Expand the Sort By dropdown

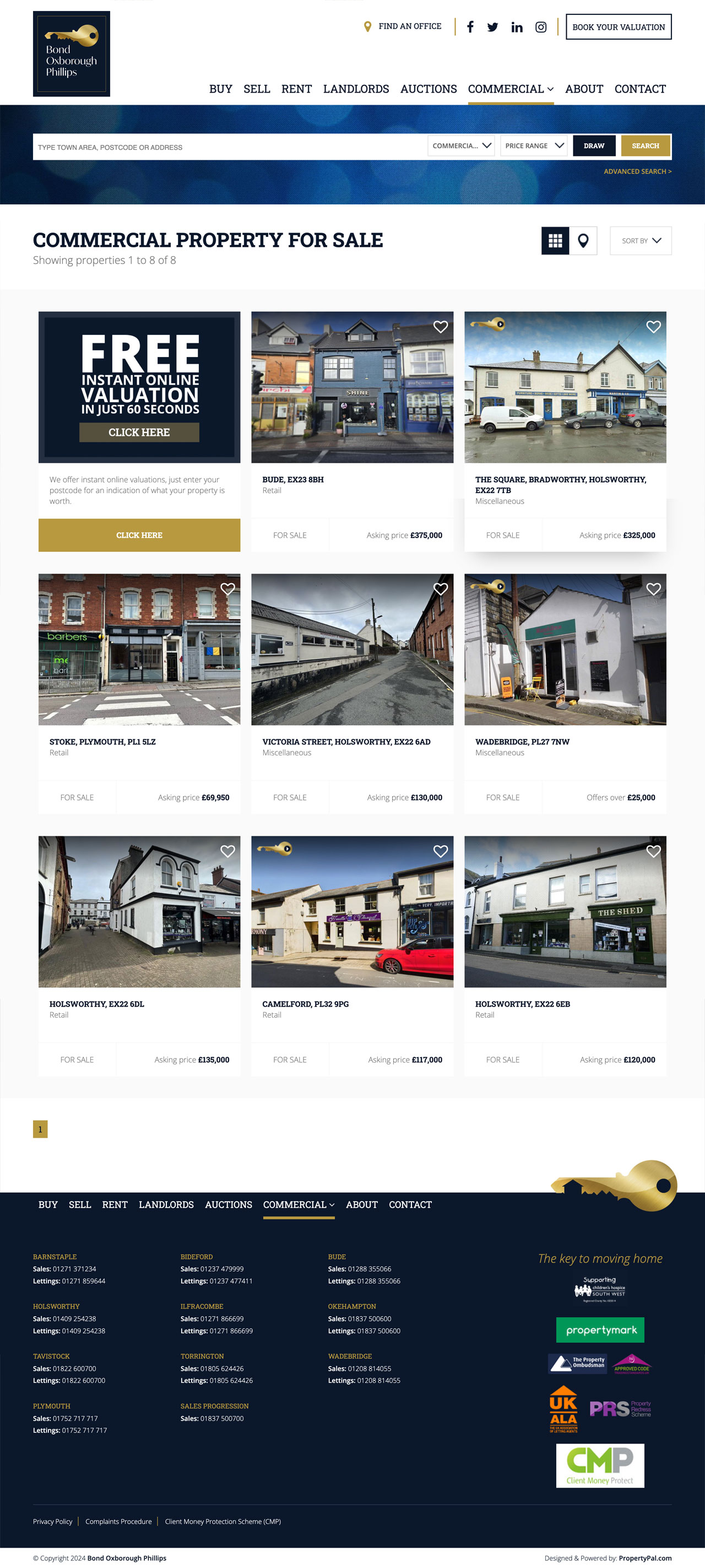click(640, 241)
